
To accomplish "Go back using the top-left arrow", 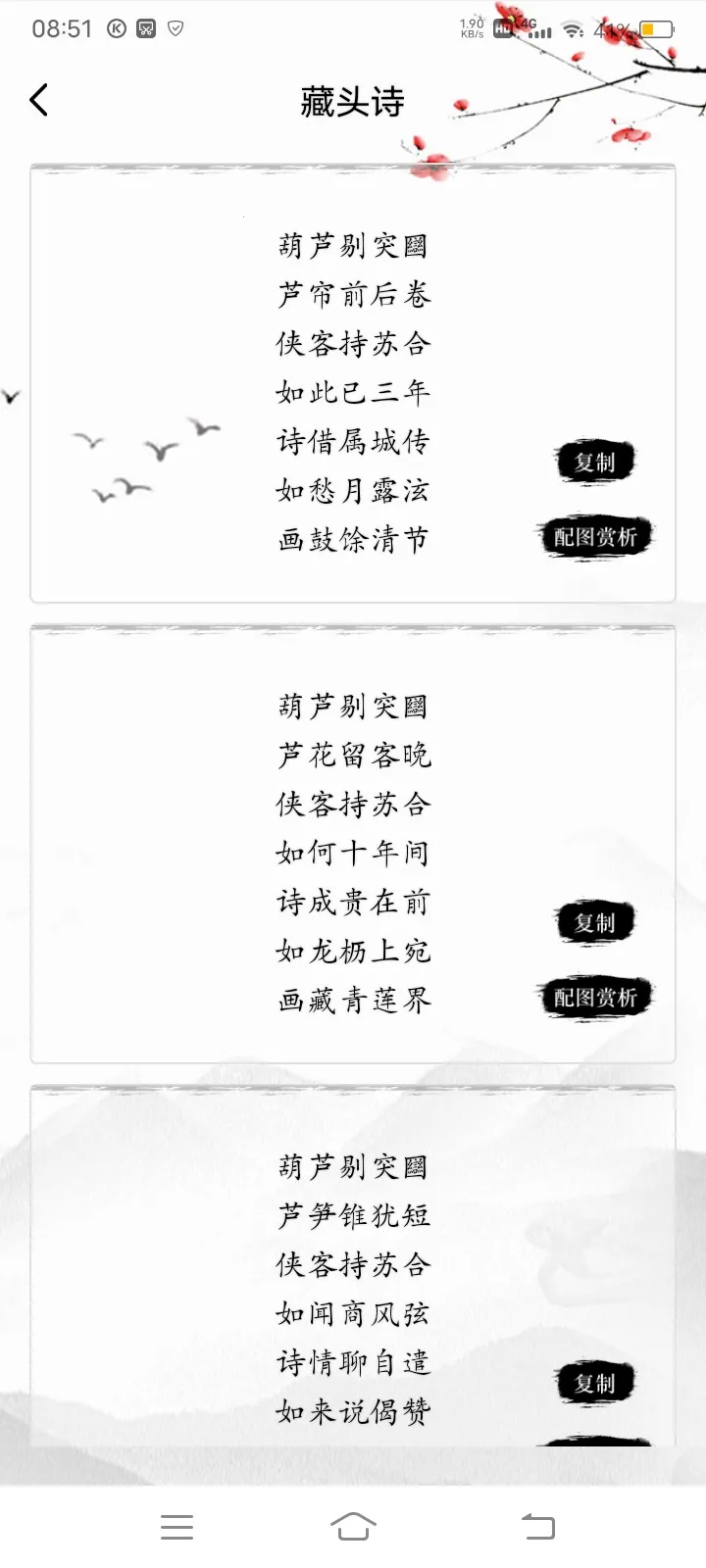I will 39,100.
